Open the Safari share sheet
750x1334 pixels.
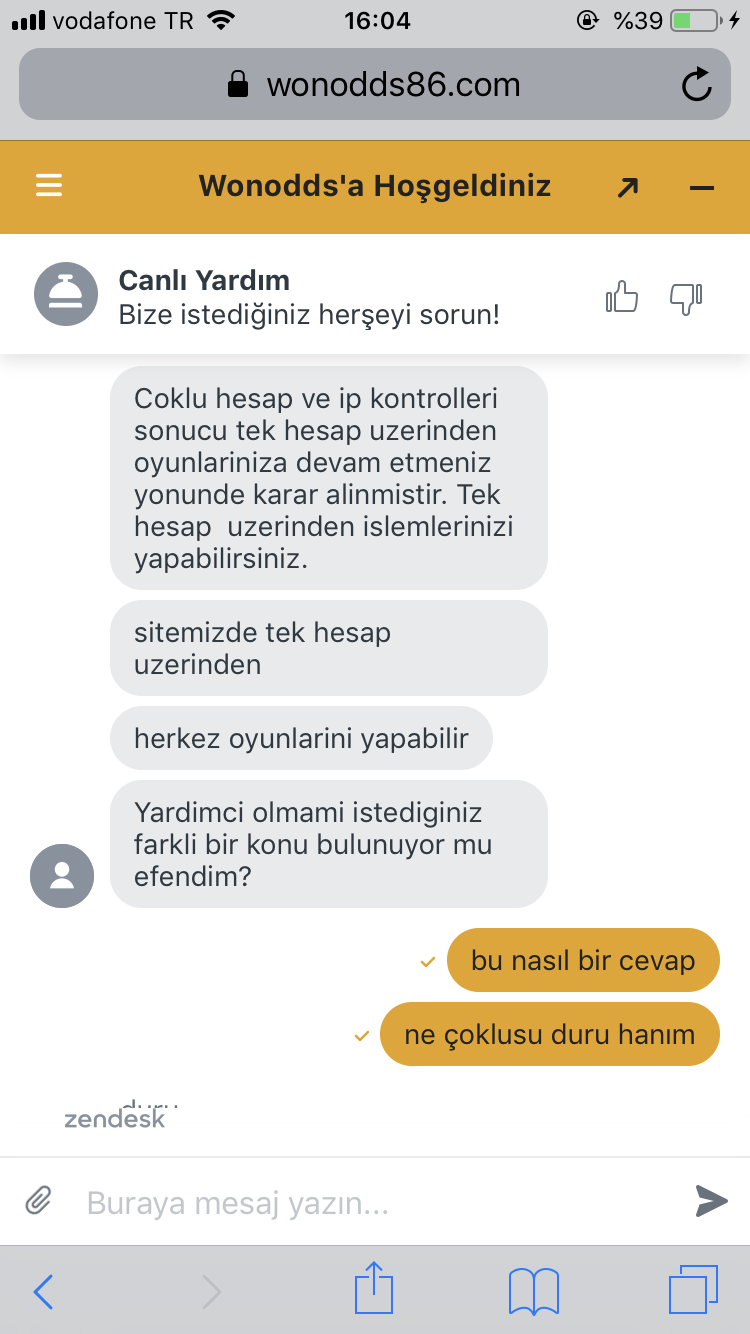coord(375,1289)
